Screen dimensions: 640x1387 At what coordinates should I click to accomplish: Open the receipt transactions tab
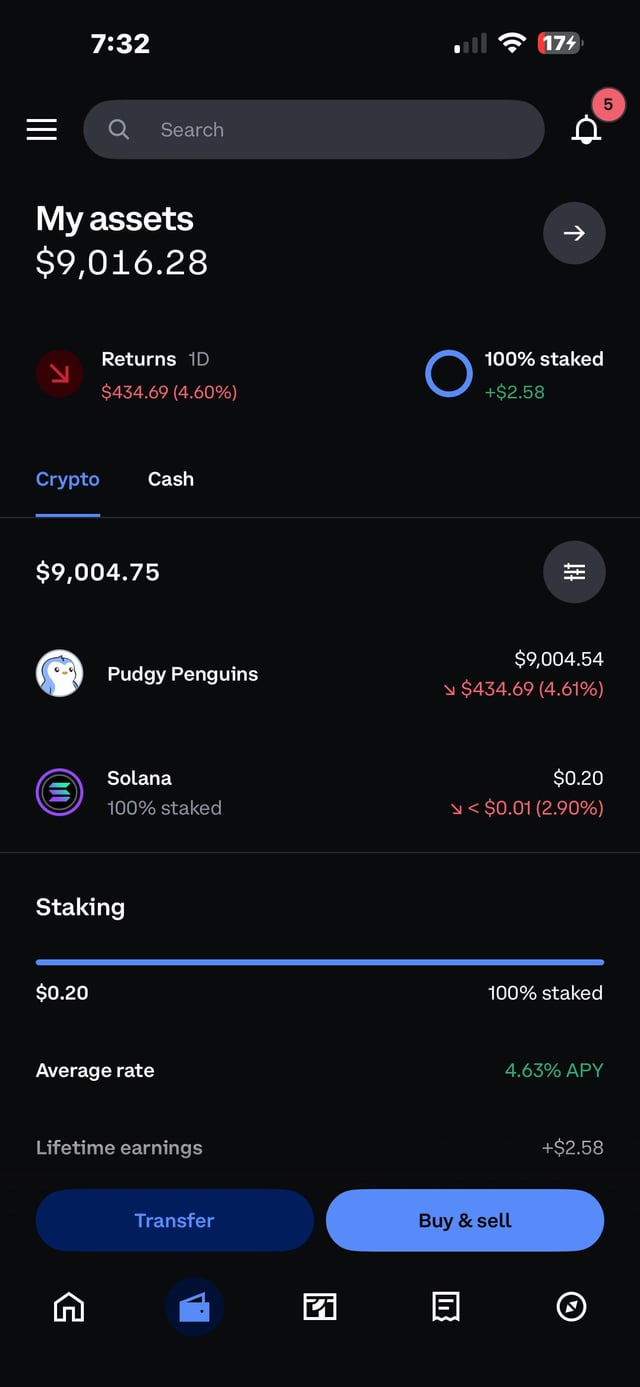(x=445, y=1306)
